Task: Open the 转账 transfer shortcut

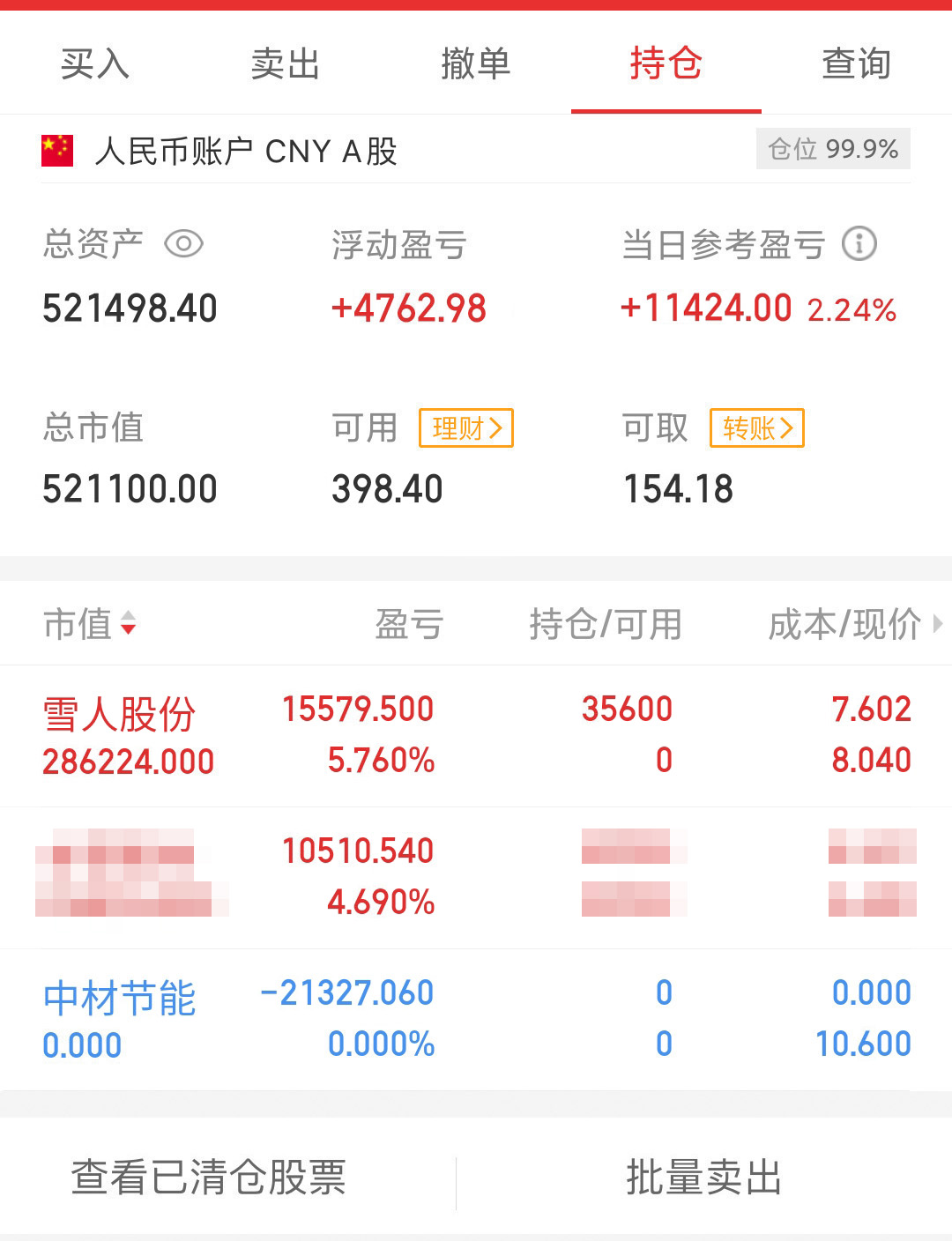Action: (756, 428)
